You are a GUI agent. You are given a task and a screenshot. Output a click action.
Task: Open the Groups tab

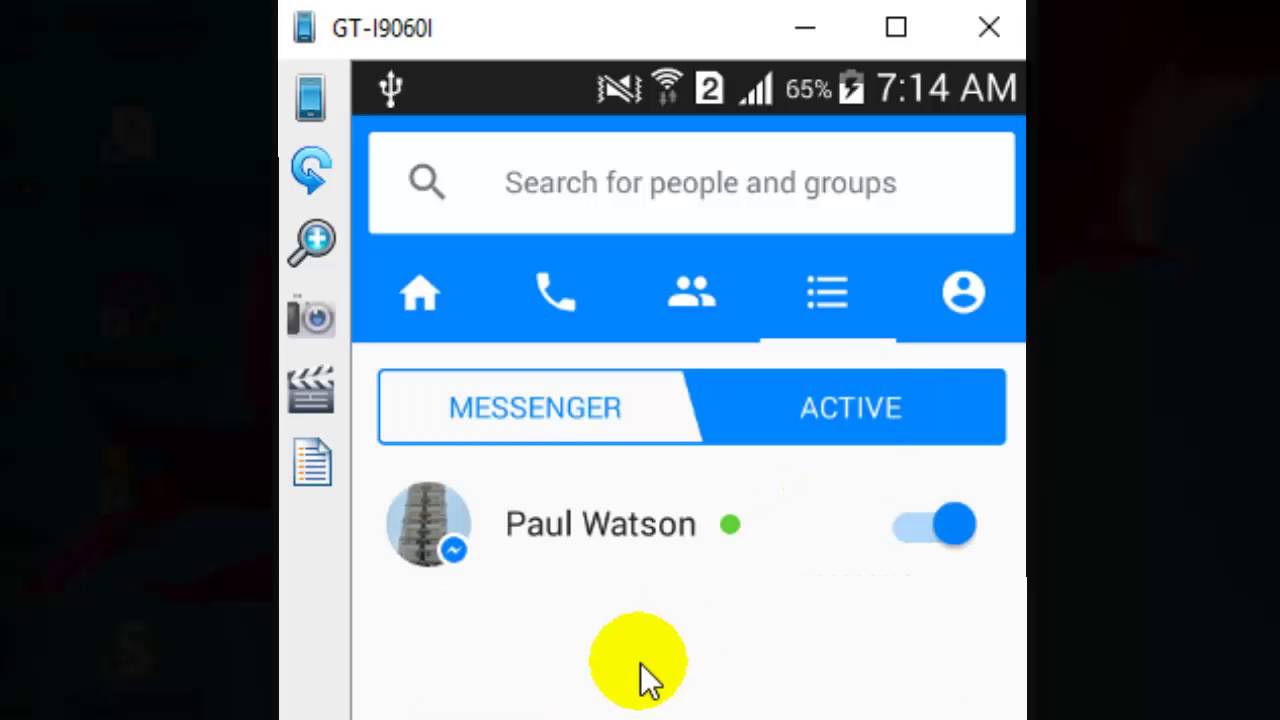pyautogui.click(x=692, y=293)
